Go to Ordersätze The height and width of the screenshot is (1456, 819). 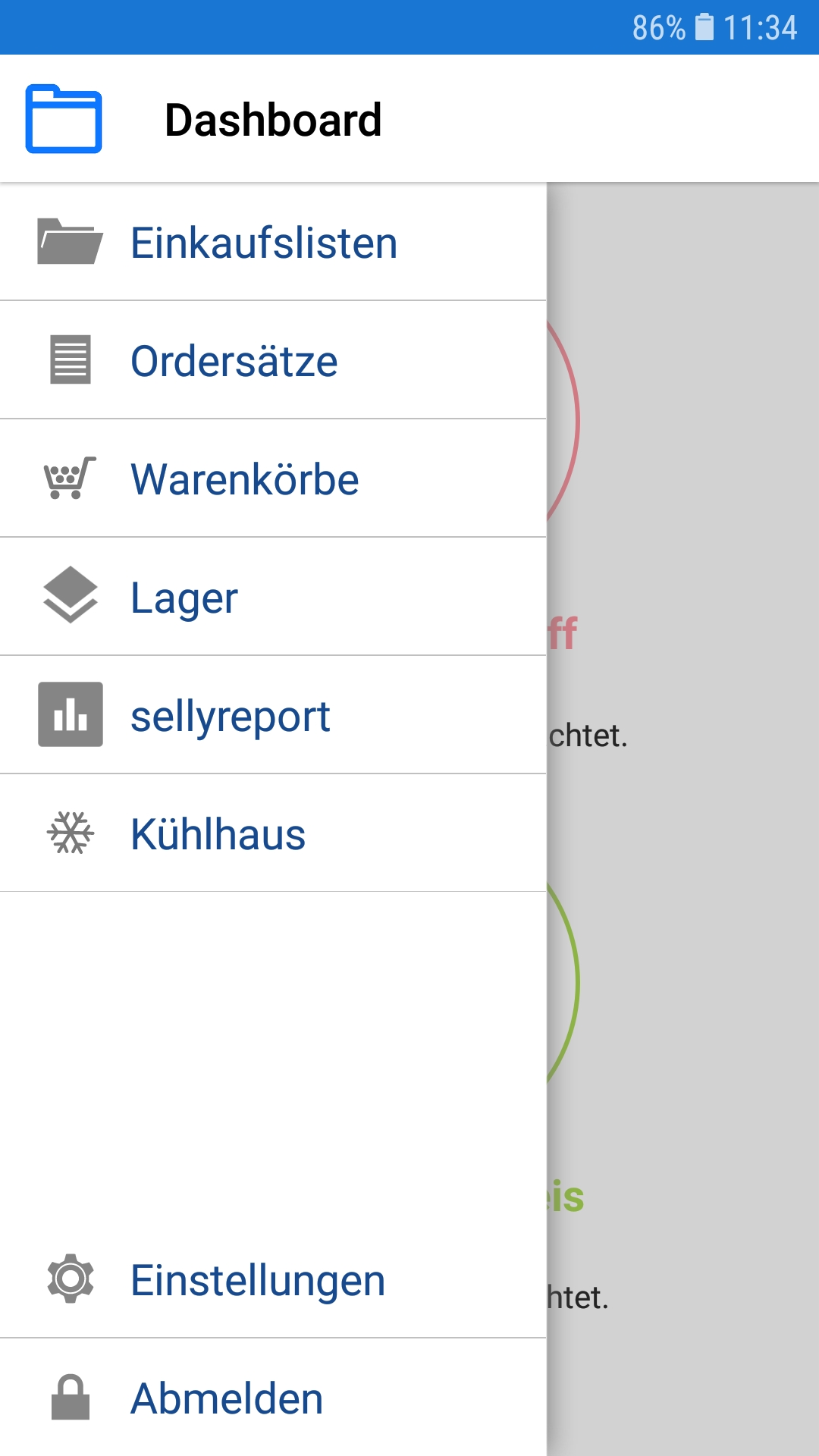(x=234, y=361)
